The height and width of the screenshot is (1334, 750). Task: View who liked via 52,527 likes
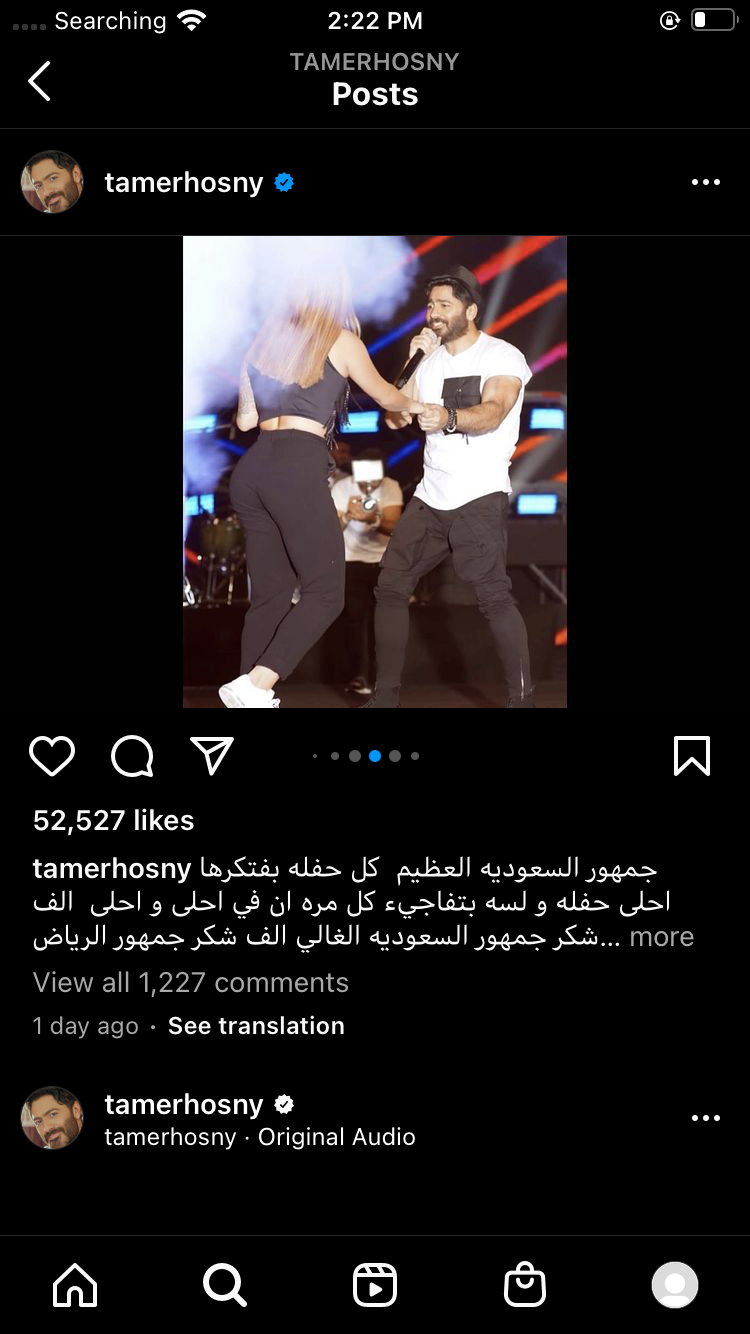click(x=113, y=820)
